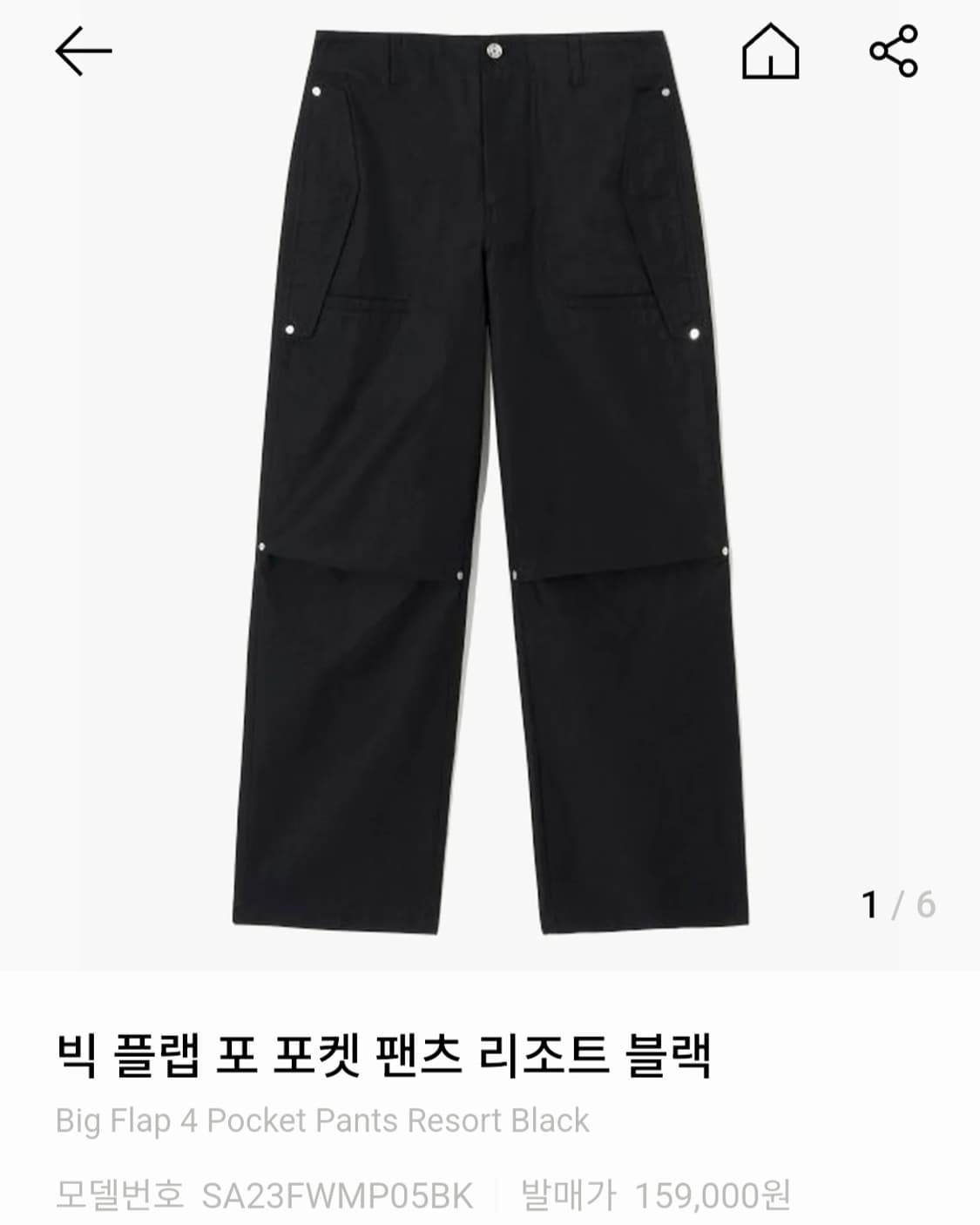The height and width of the screenshot is (1225, 980).
Task: Click the waistband button on the pants image
Action: click(493, 52)
